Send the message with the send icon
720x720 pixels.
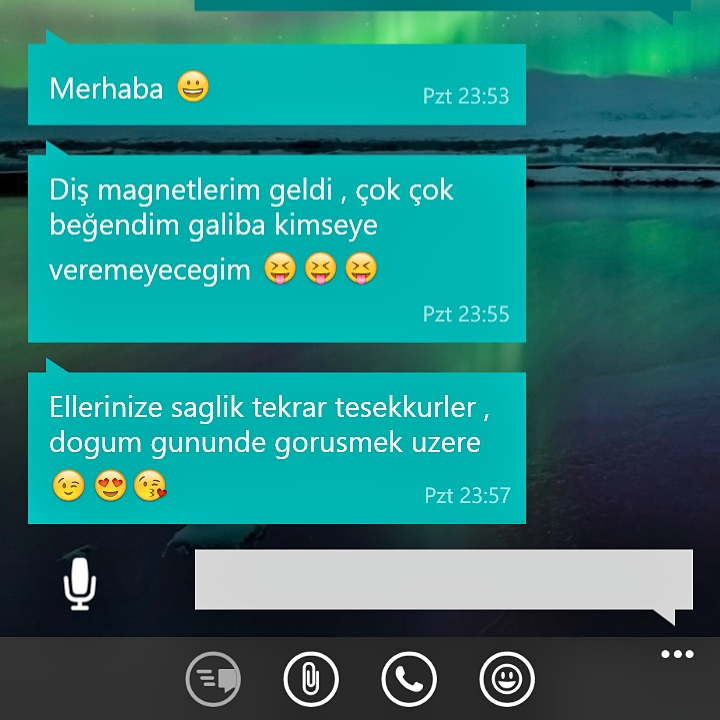(214, 680)
